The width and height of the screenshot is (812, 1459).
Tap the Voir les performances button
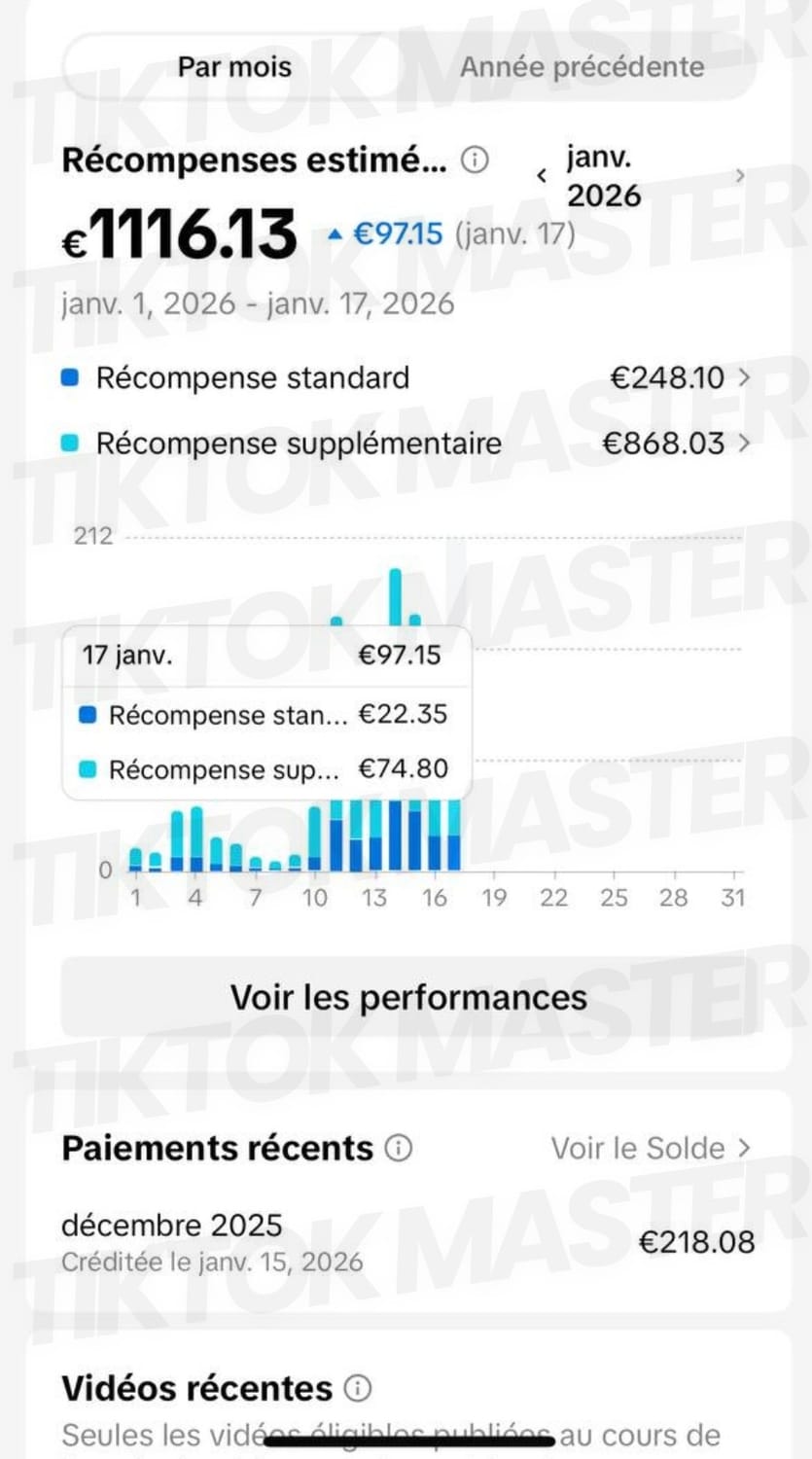point(408,998)
